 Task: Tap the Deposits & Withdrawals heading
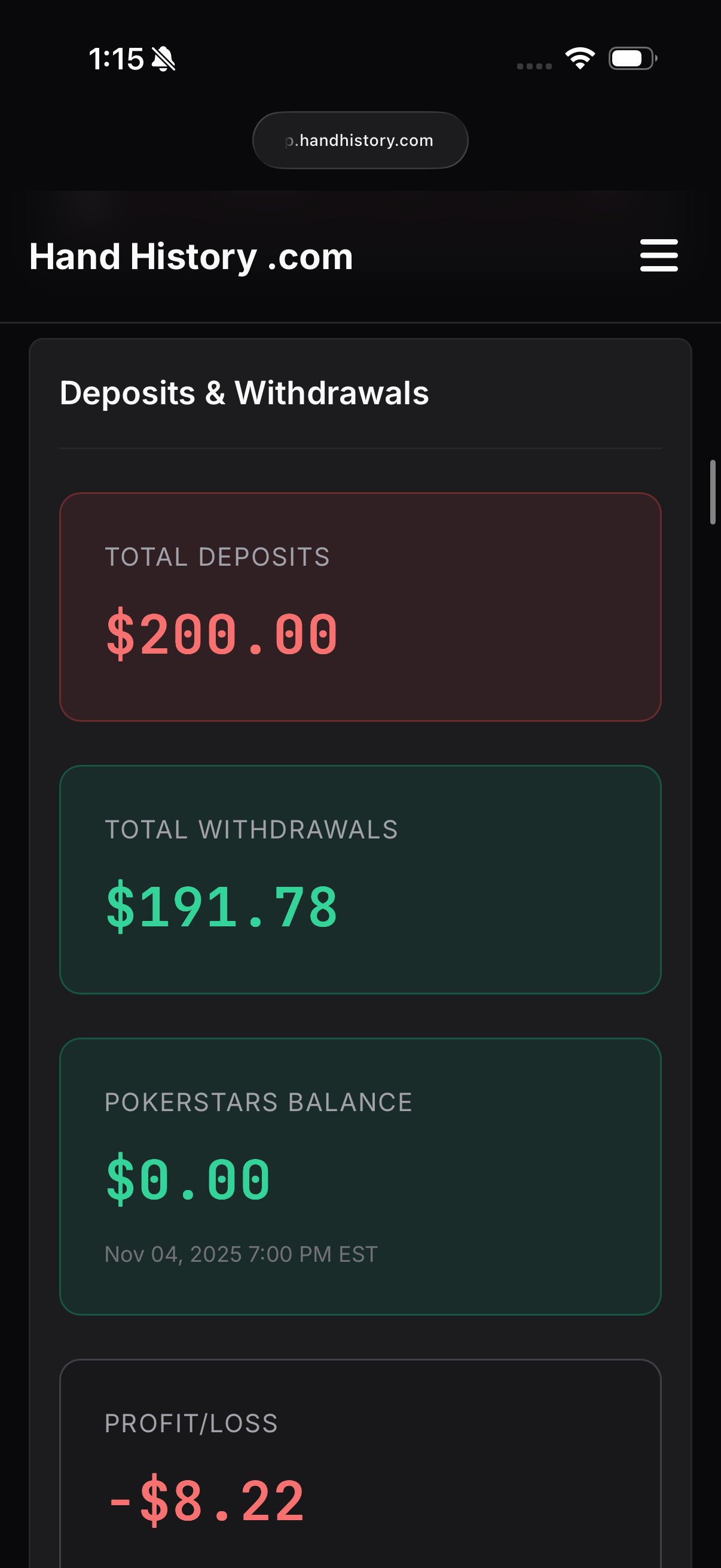click(x=244, y=393)
